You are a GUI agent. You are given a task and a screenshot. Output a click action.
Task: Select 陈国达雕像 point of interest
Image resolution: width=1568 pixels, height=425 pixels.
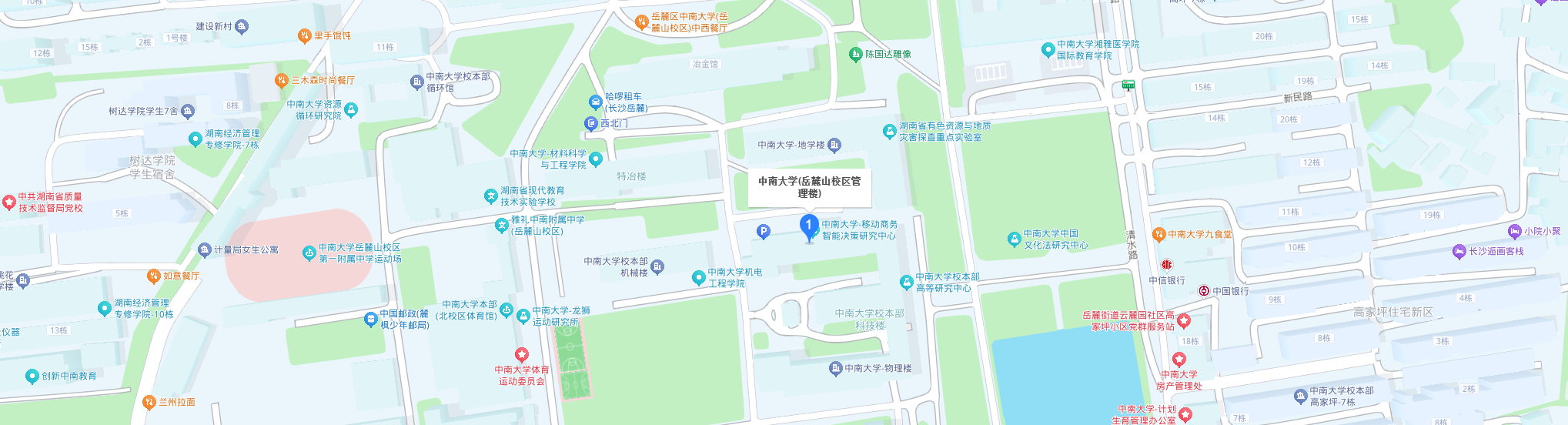tap(855, 54)
